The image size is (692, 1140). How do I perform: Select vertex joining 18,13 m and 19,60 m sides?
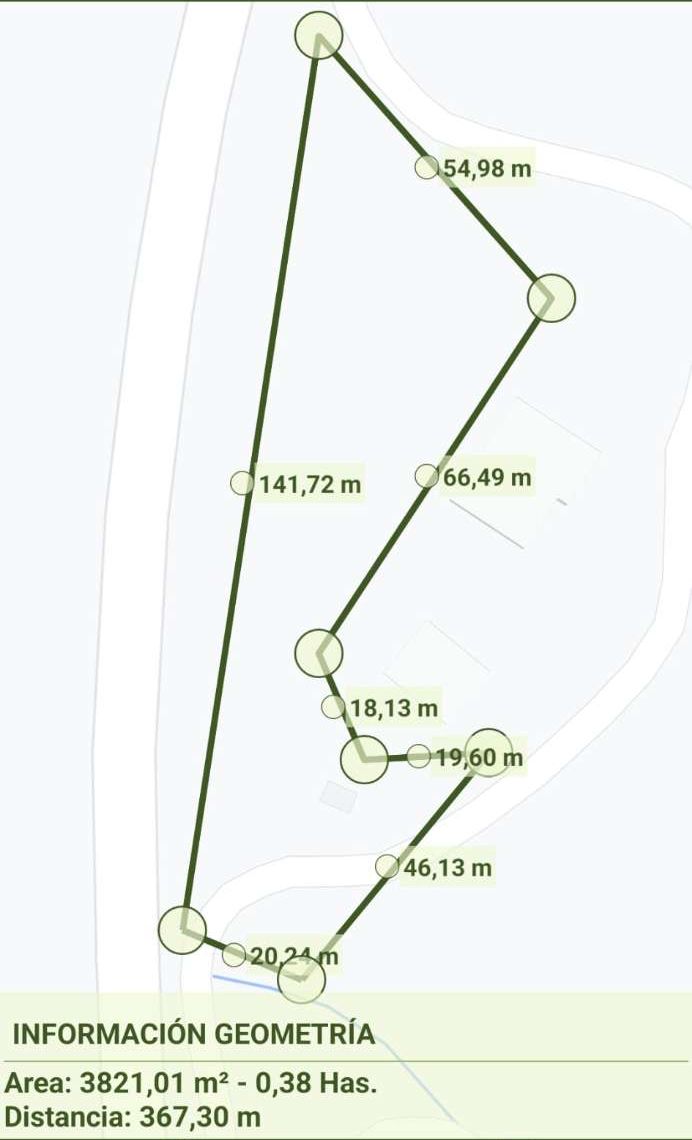[x=364, y=759]
